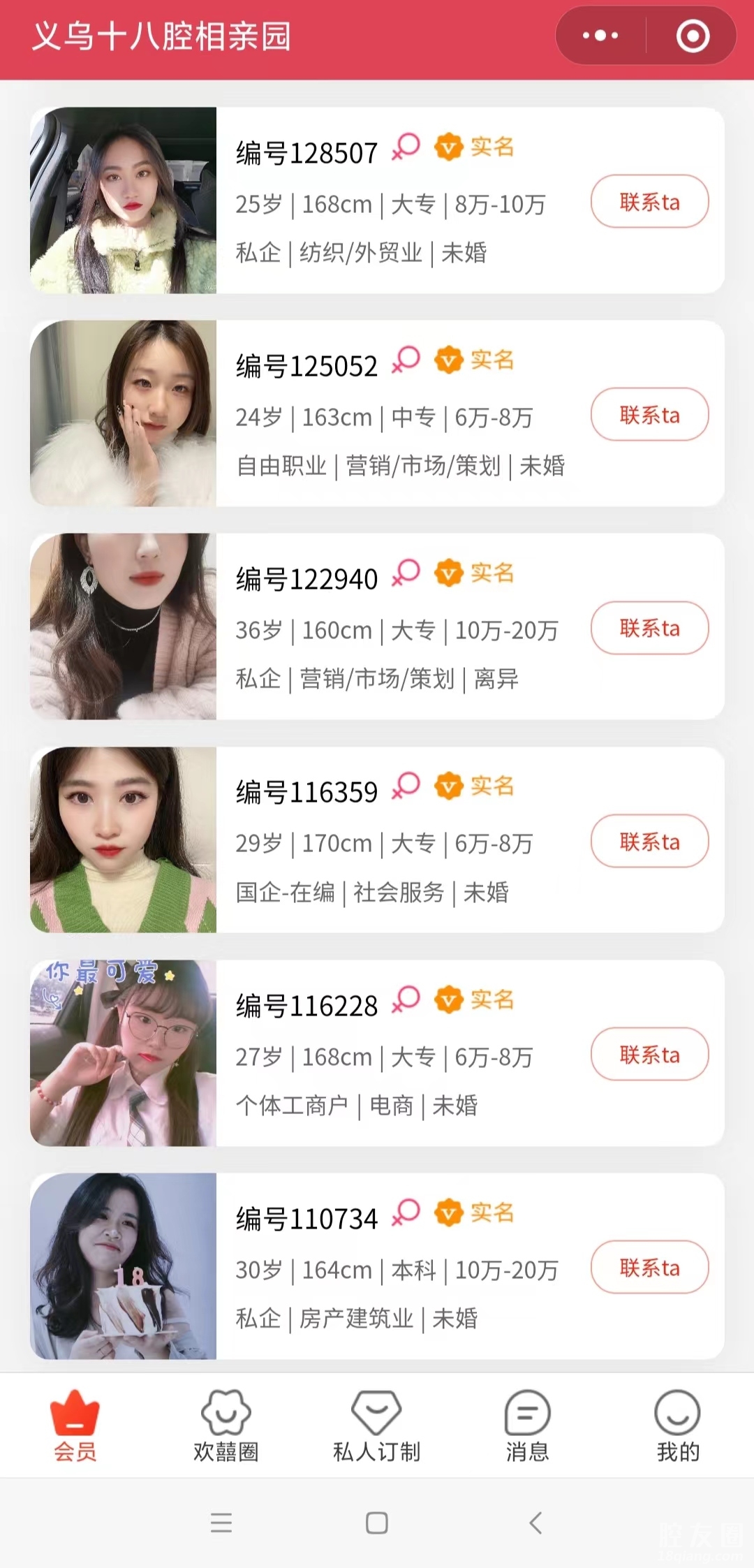View the 编号110734 member profile
754x1568 pixels.
(x=391, y=1268)
